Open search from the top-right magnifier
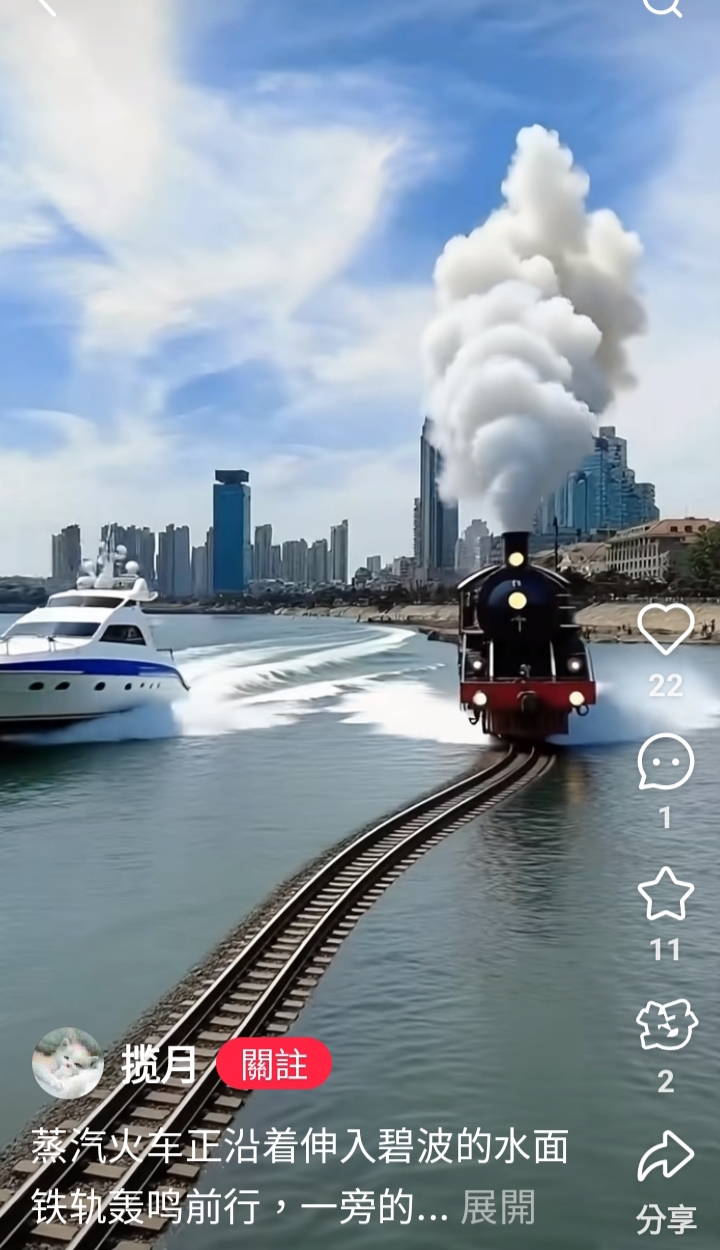The image size is (720, 1250). (663, 6)
